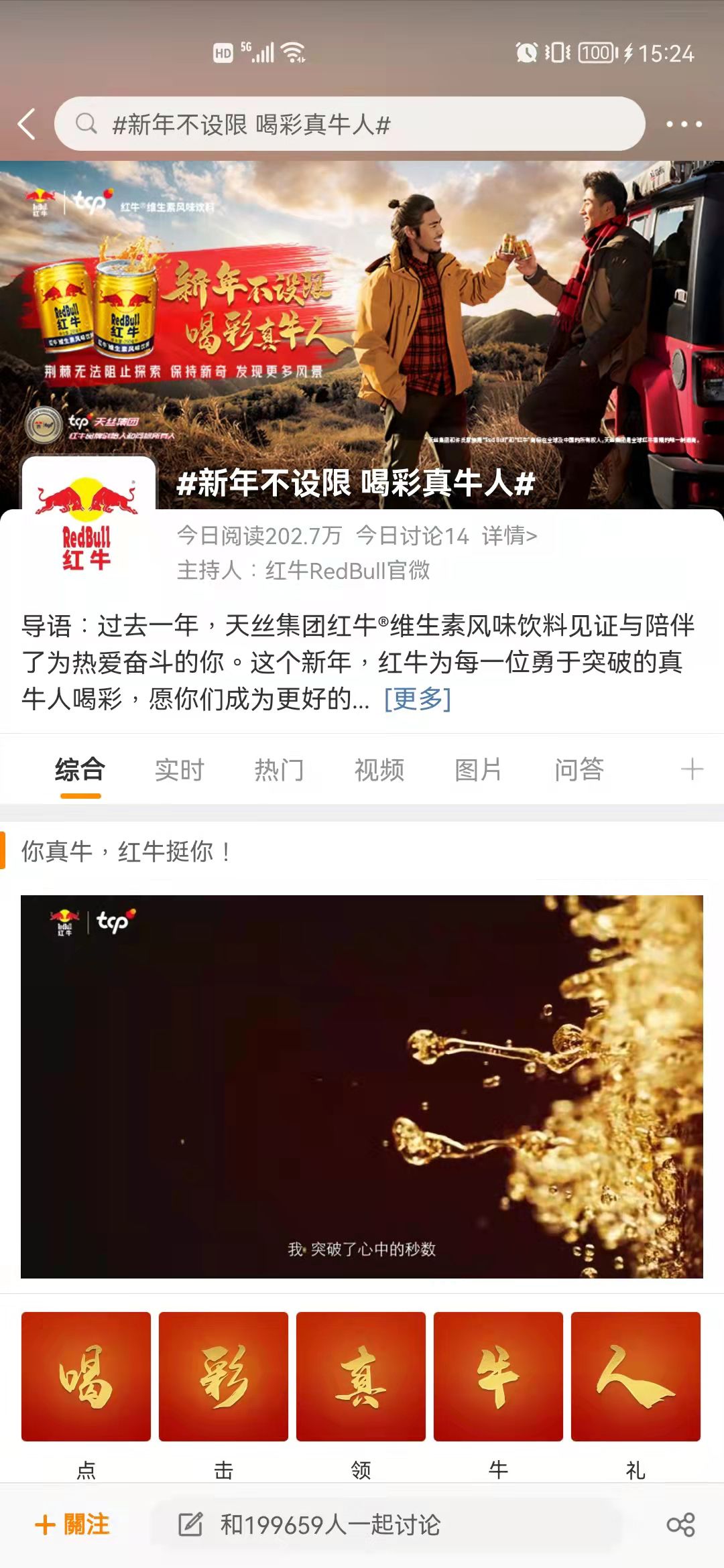The image size is (724, 1568).
Task: Switch to the 视频 tab
Action: [x=379, y=770]
